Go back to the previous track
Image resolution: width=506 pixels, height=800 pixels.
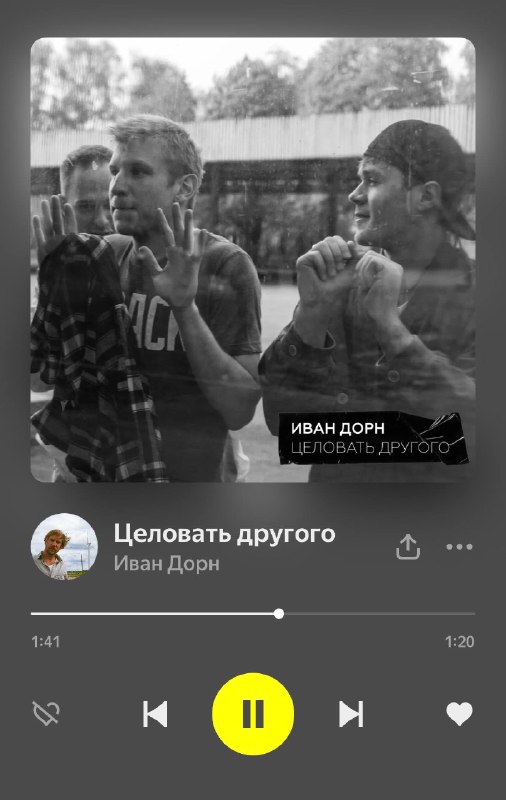pyautogui.click(x=155, y=713)
